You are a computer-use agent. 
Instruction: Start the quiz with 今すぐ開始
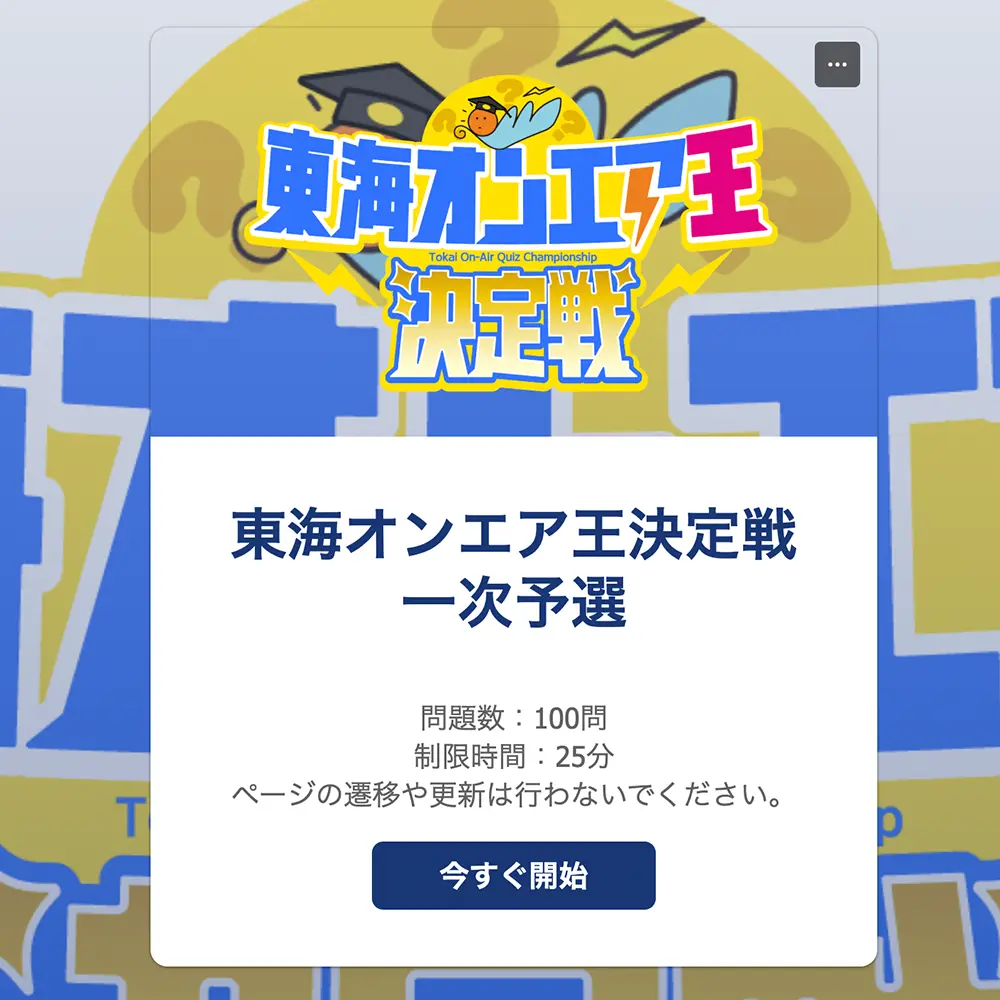pos(513,875)
